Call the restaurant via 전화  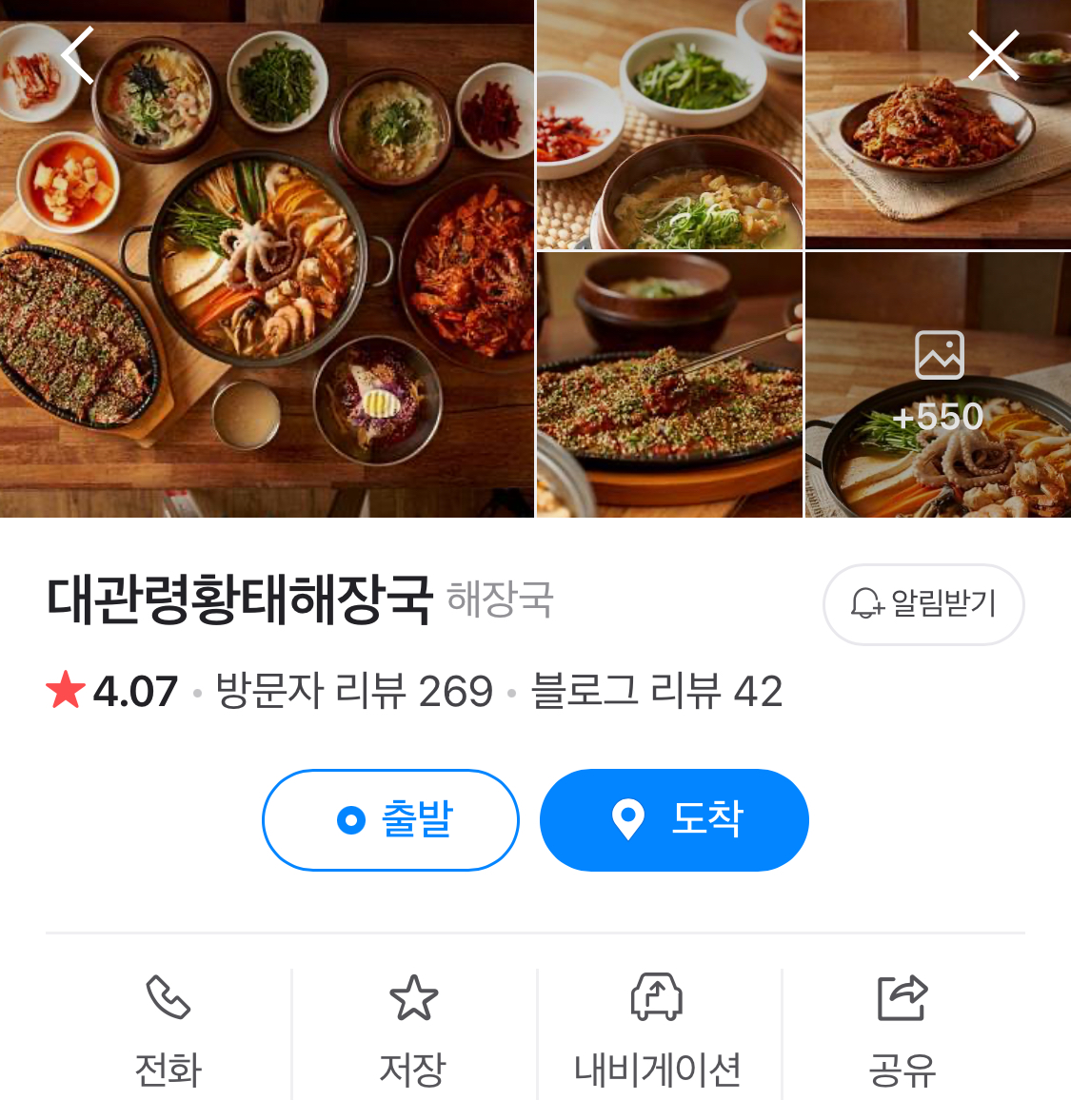click(169, 1032)
